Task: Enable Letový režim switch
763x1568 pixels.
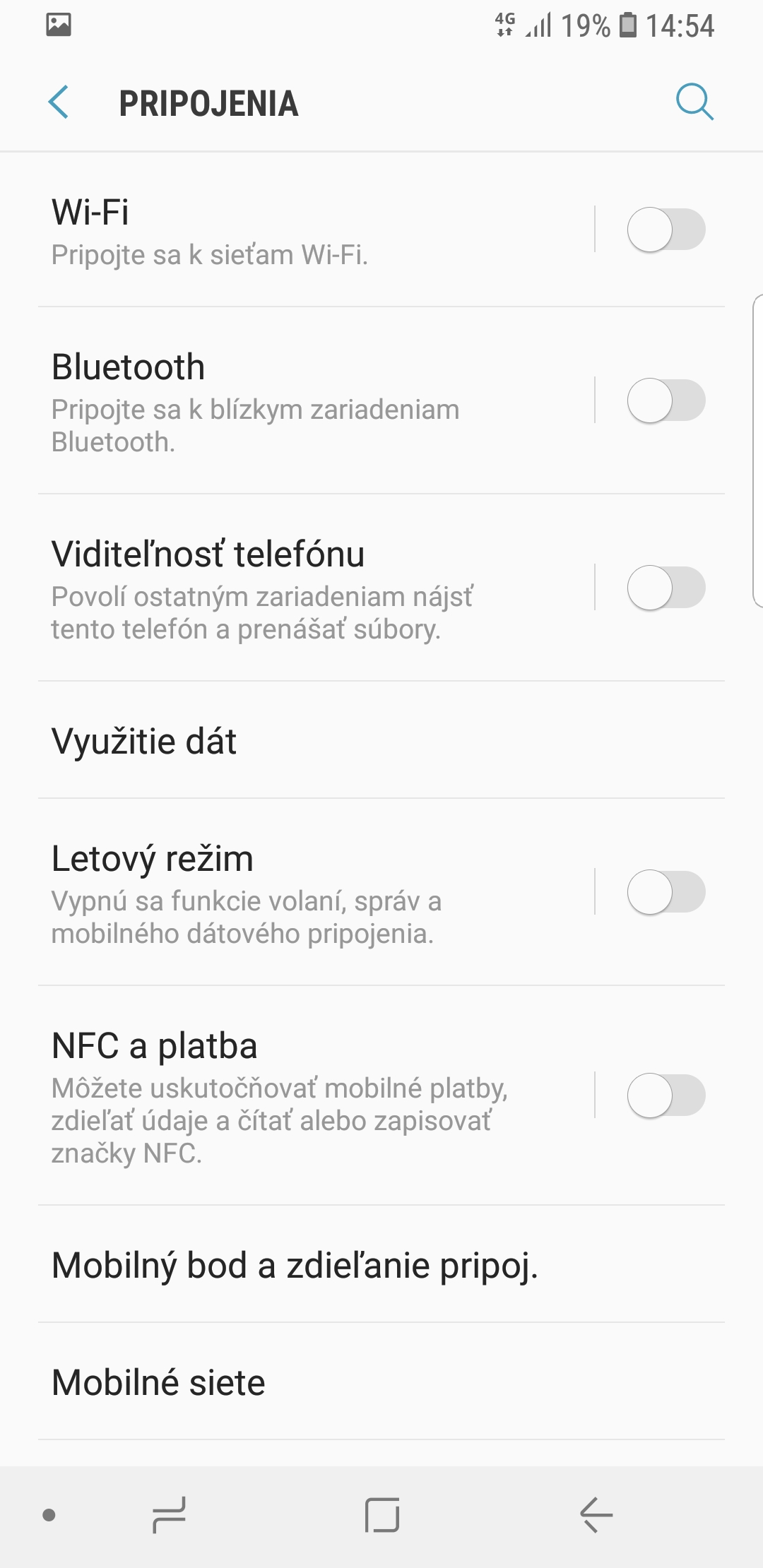Action: click(666, 892)
